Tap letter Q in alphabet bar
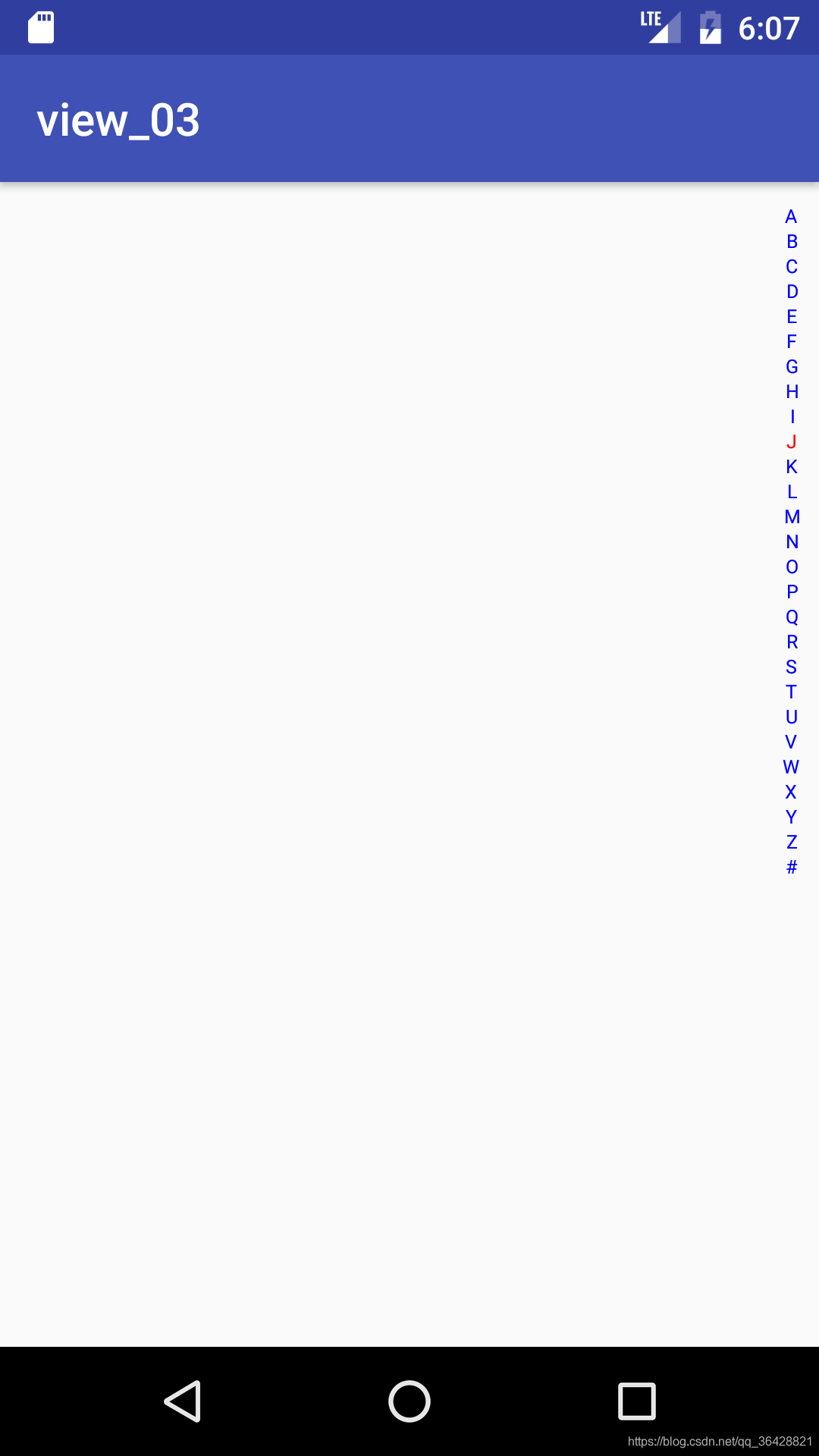The image size is (819, 1456). pos(792,617)
